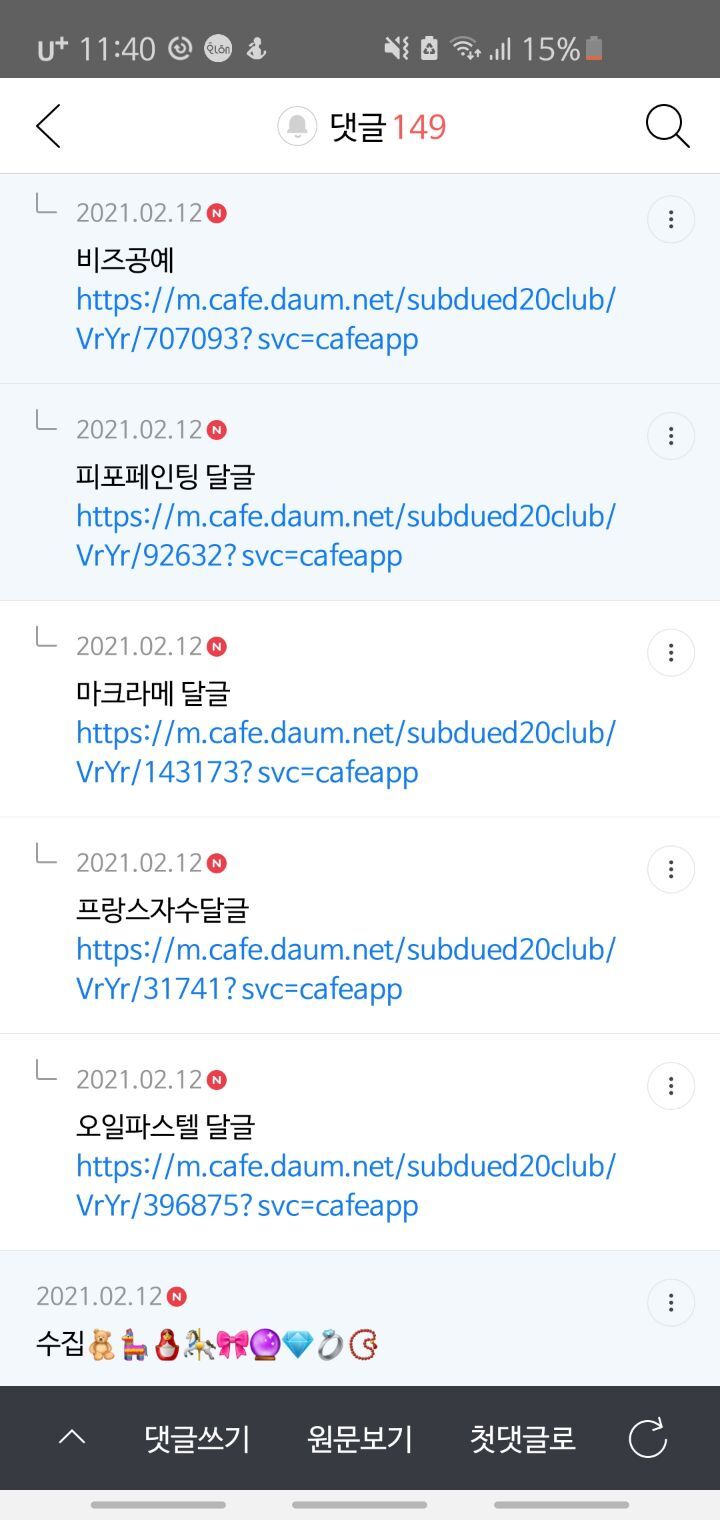Open options for the 피포페인팅 달글 comment
The height and width of the screenshot is (1520, 720).
(x=671, y=436)
